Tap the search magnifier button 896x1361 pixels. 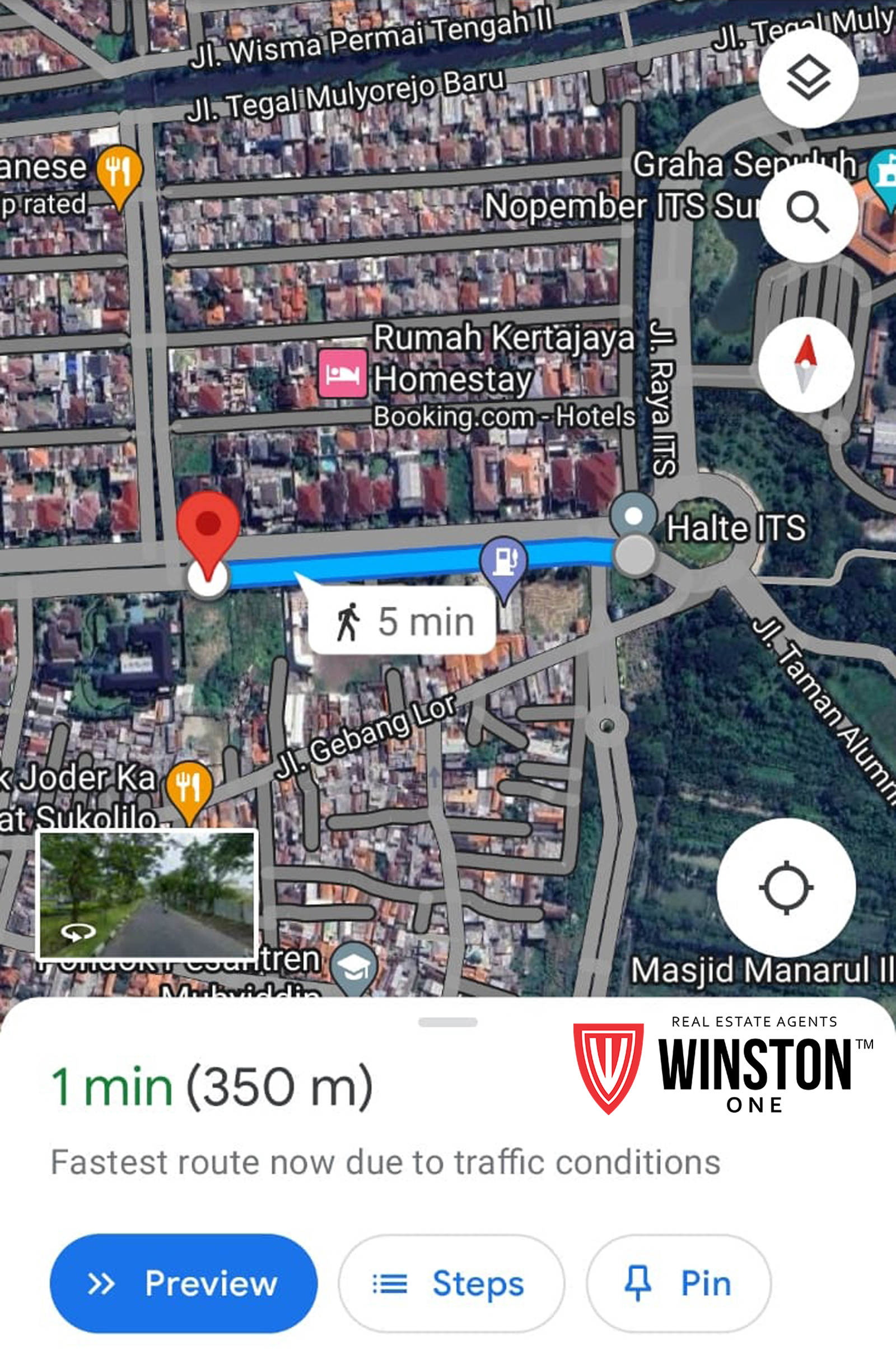coord(808,213)
